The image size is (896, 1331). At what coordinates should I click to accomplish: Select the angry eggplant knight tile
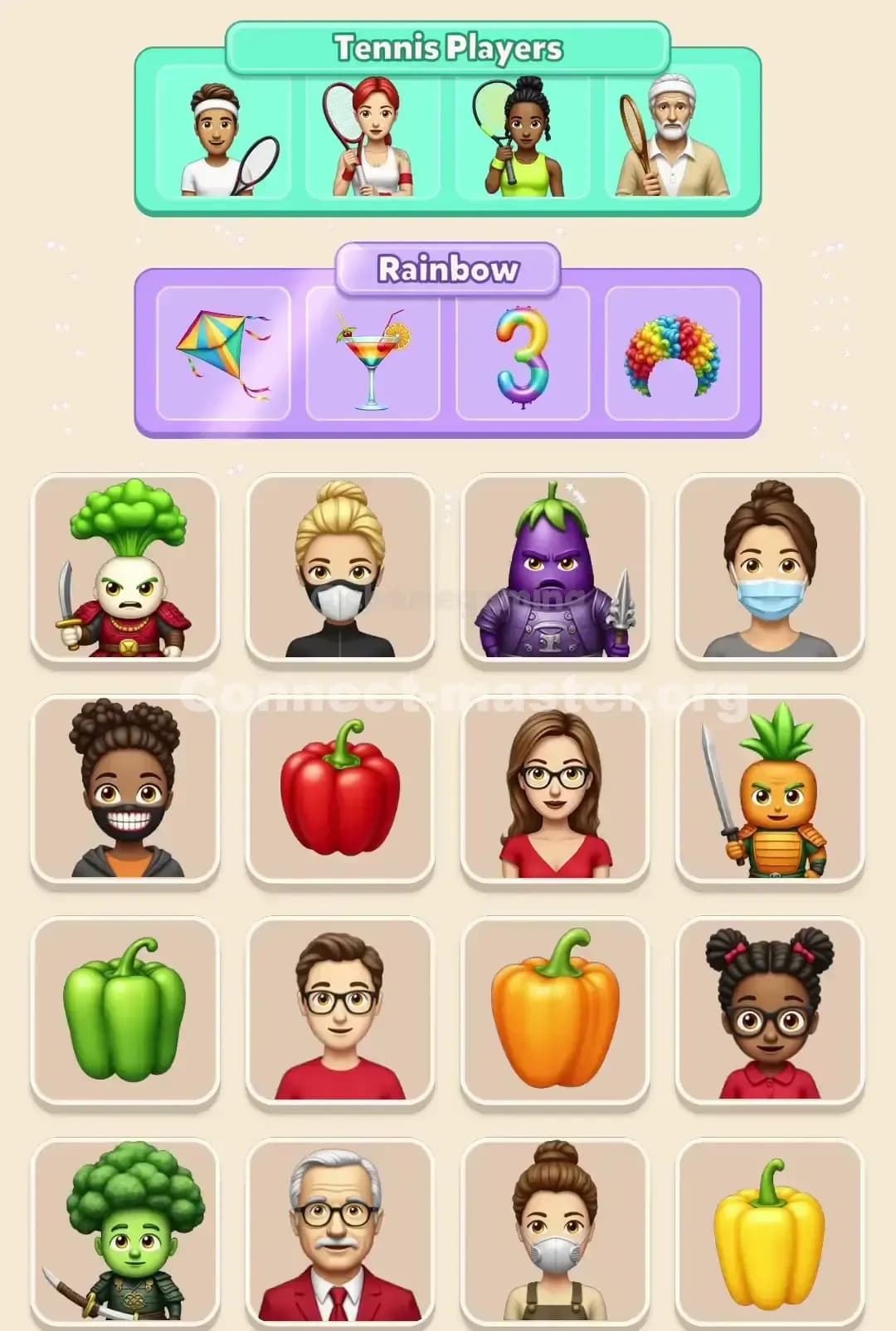pos(553,568)
